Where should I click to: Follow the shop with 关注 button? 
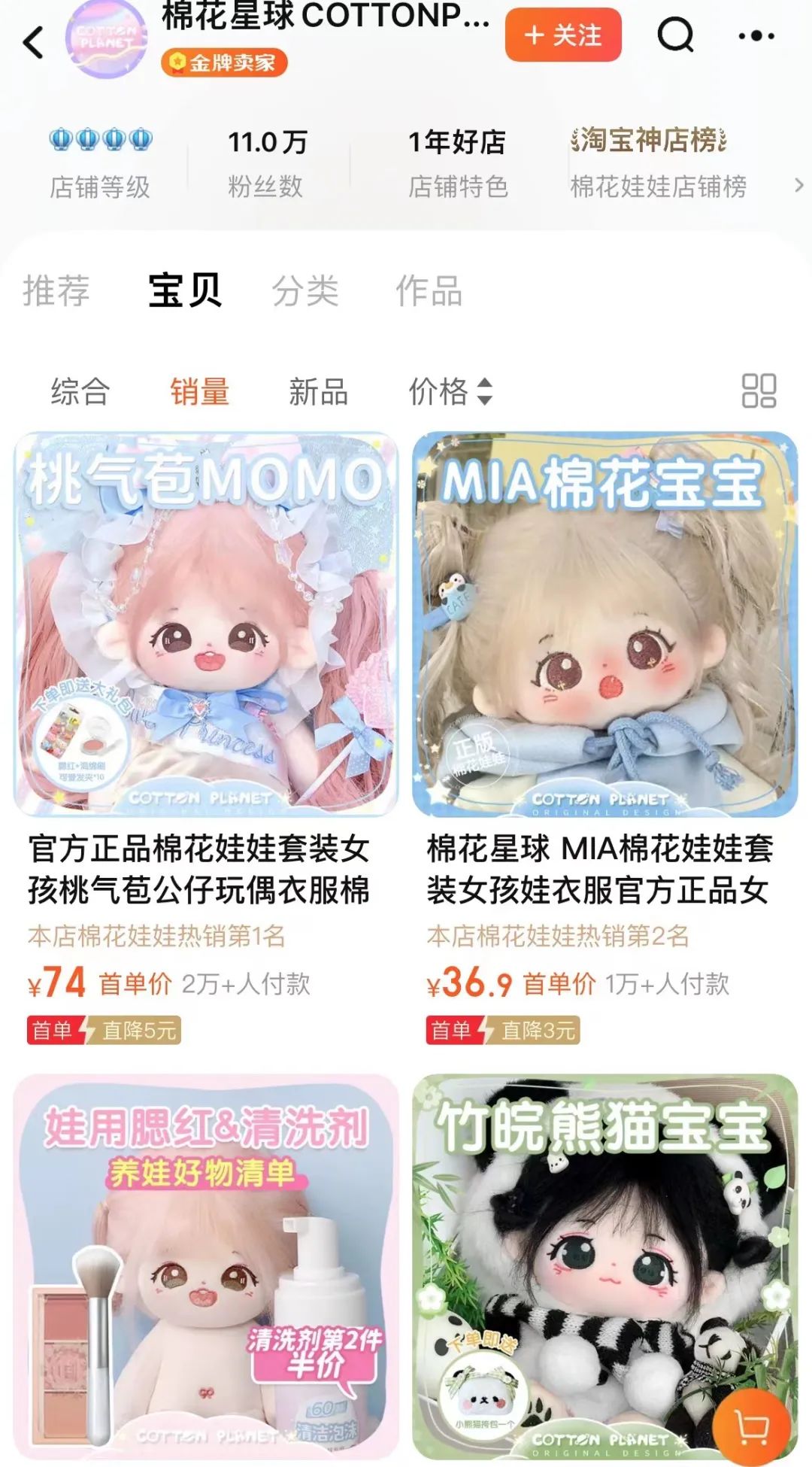pos(563,35)
